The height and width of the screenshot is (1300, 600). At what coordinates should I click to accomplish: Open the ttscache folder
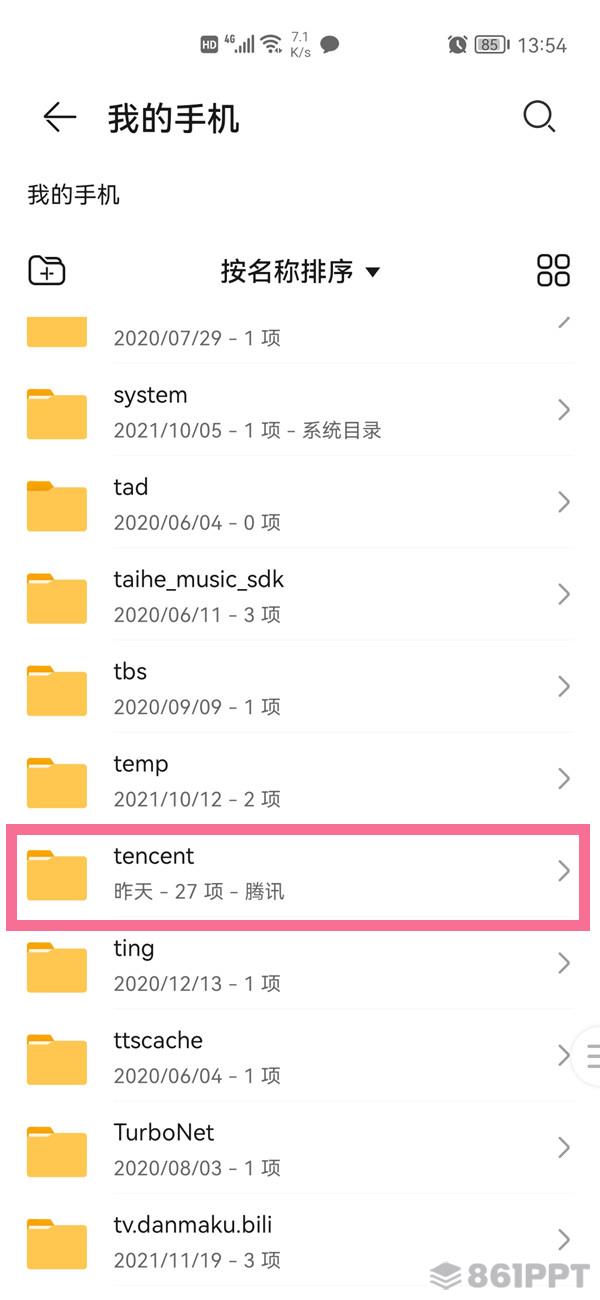tap(300, 1055)
